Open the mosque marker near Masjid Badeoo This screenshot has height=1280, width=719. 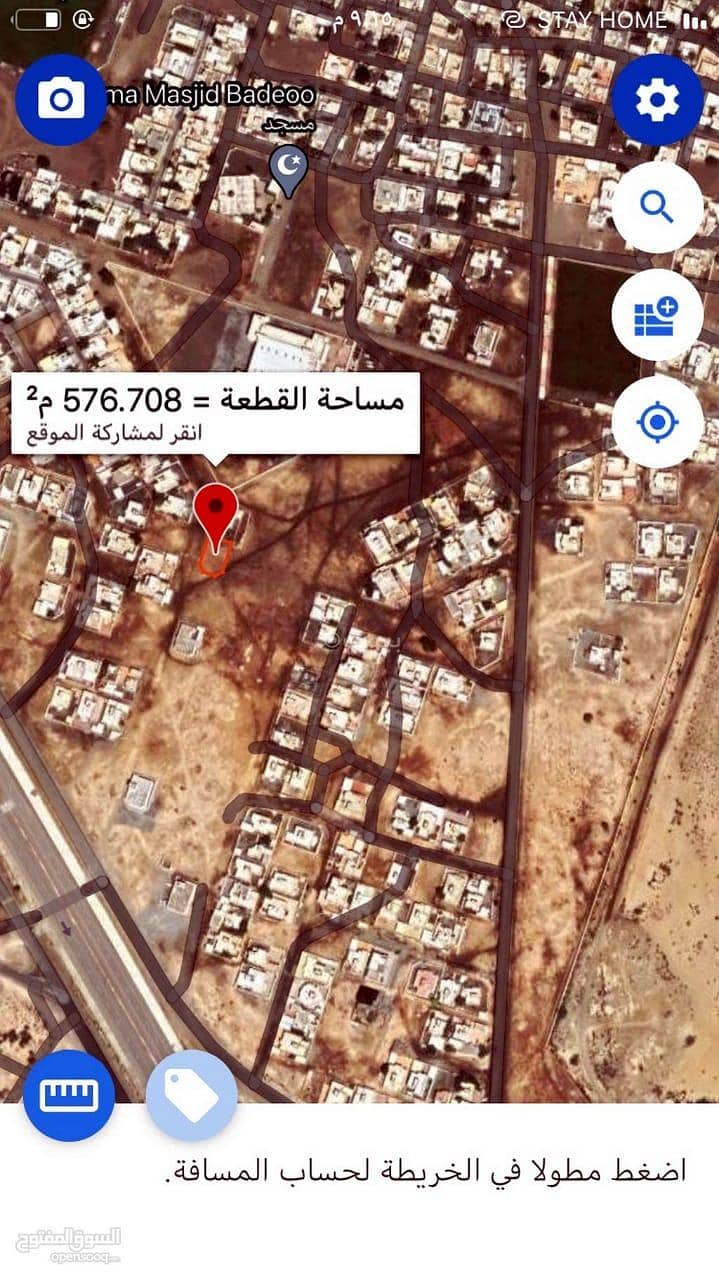point(289,169)
